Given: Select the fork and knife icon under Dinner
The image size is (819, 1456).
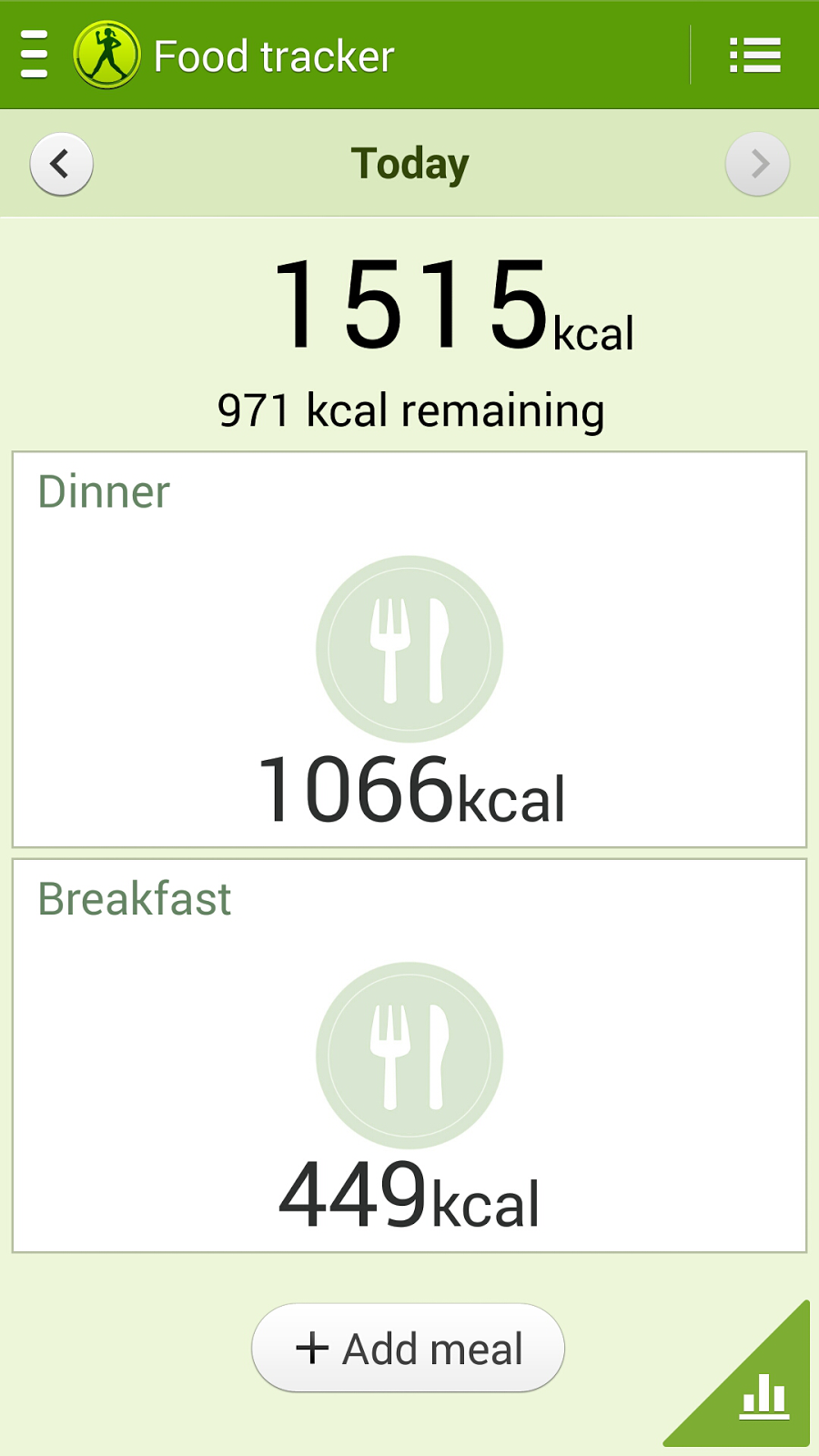Looking at the screenshot, I should 409,648.
